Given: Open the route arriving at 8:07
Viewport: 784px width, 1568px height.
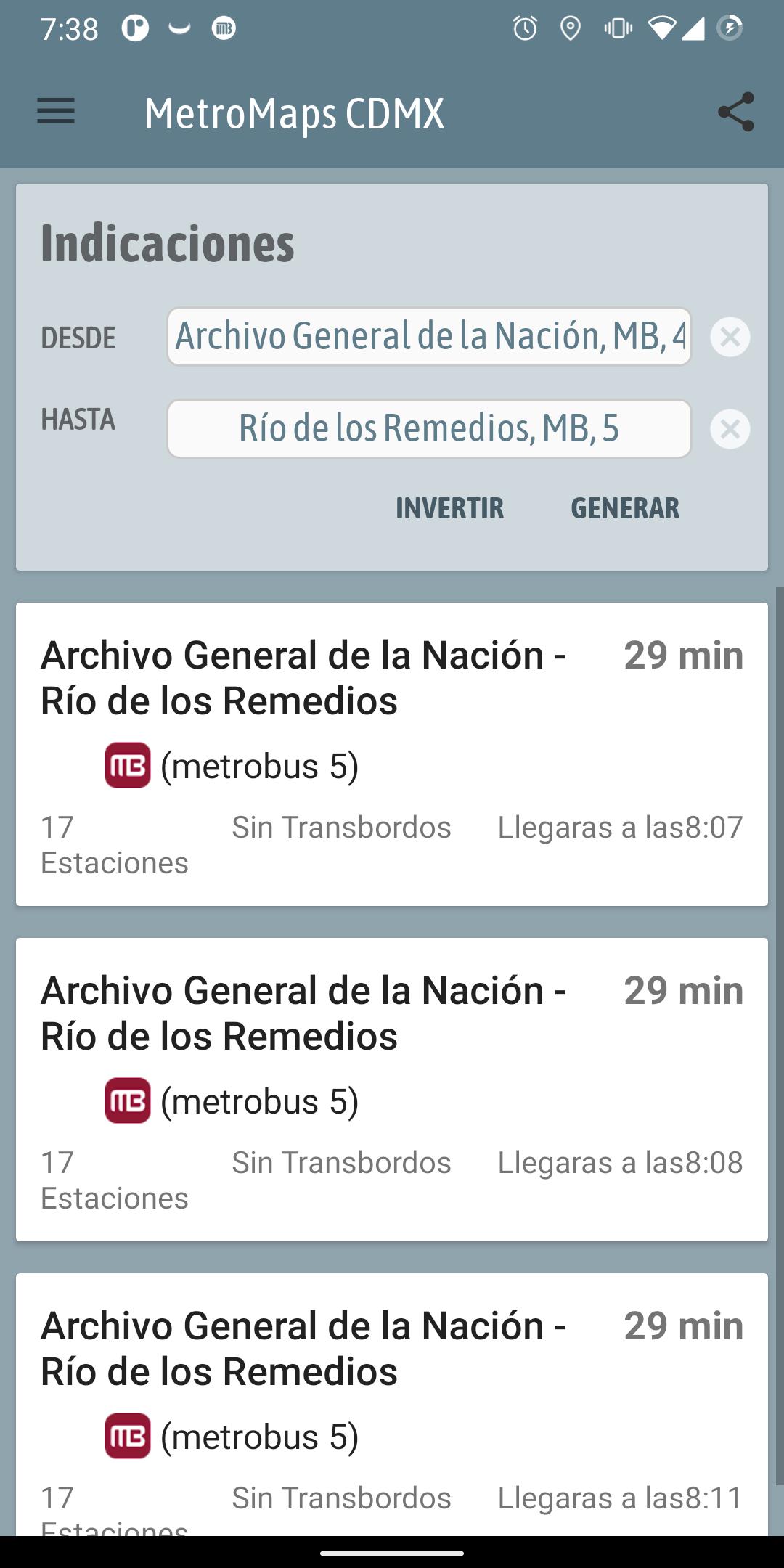Looking at the screenshot, I should point(392,754).
